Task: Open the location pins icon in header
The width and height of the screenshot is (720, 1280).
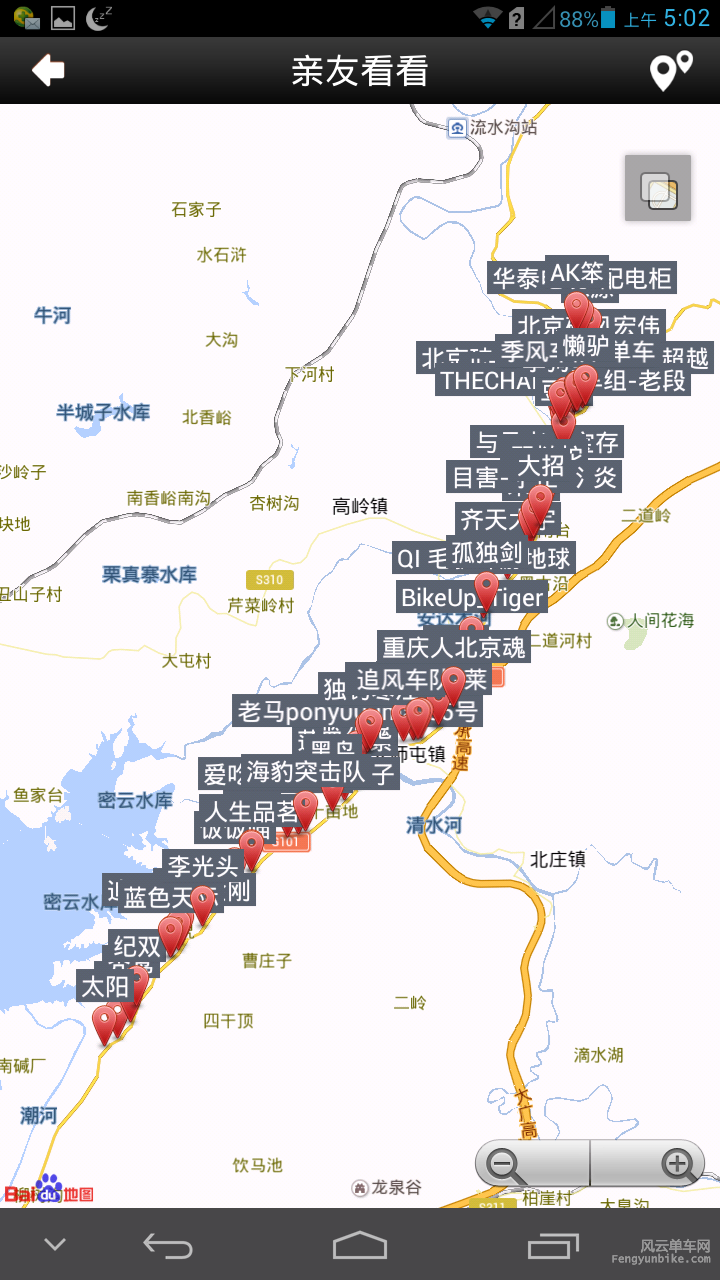Action: (671, 71)
